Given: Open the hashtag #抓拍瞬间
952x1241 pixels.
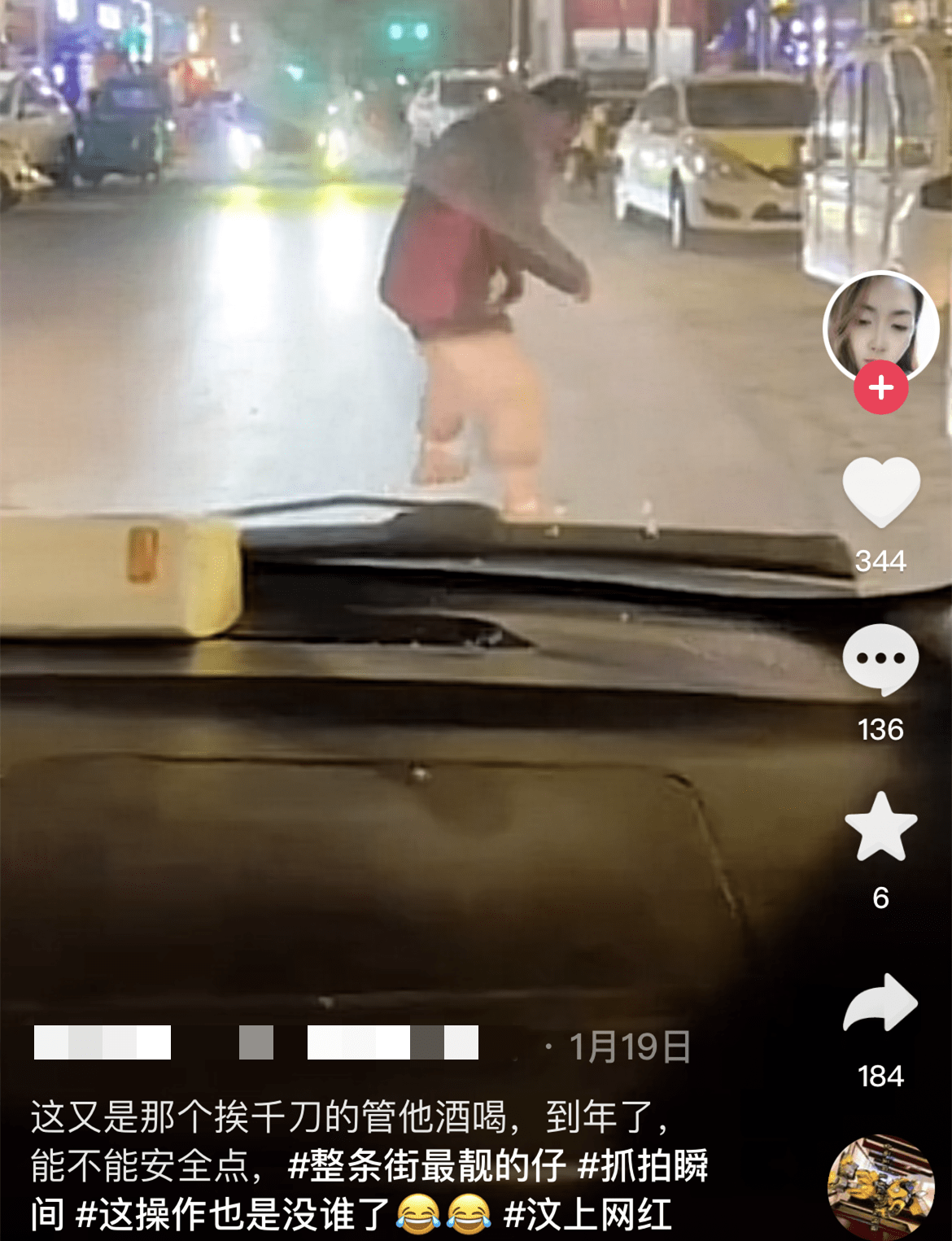Looking at the screenshot, I should (x=643, y=1166).
